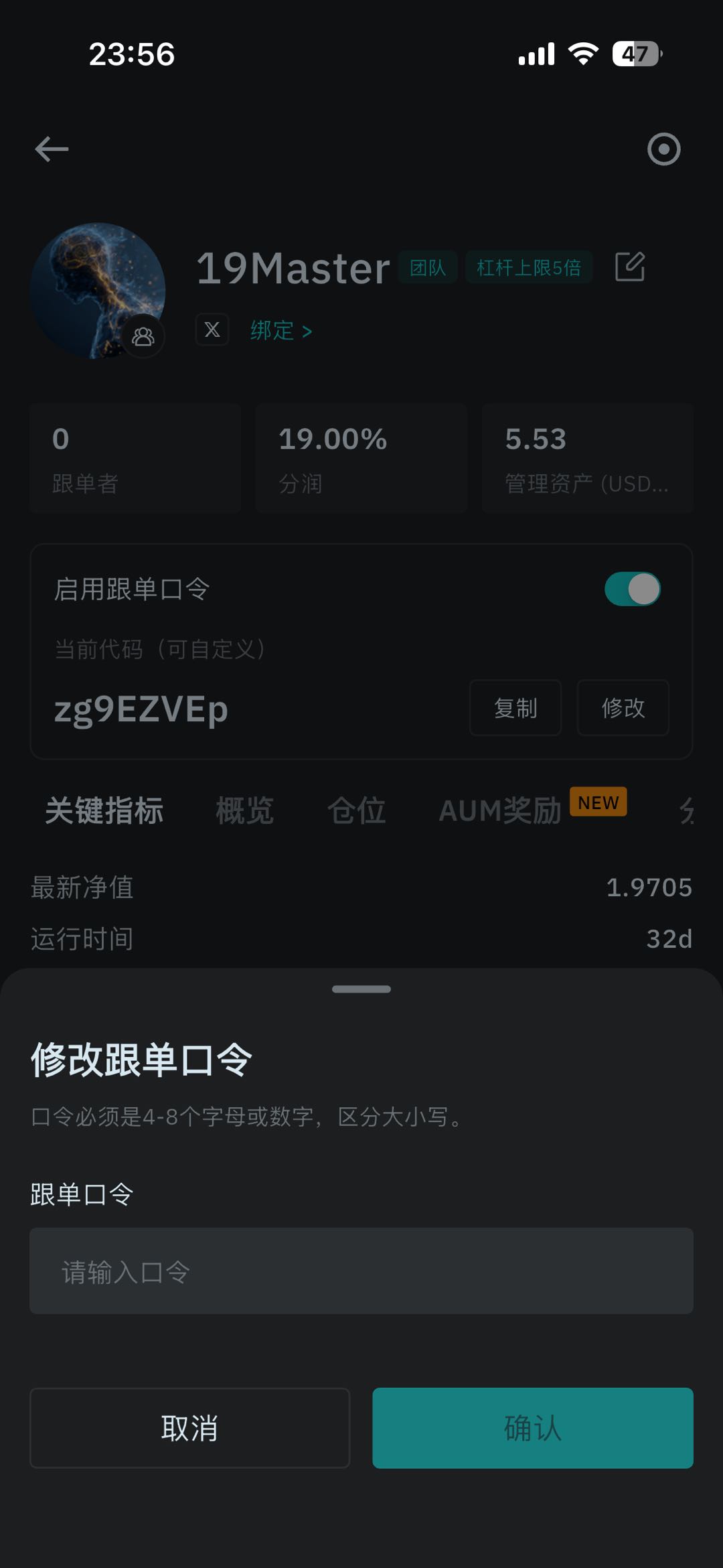Open the record icon at top right
Viewport: 723px width, 1568px height.
point(665,149)
